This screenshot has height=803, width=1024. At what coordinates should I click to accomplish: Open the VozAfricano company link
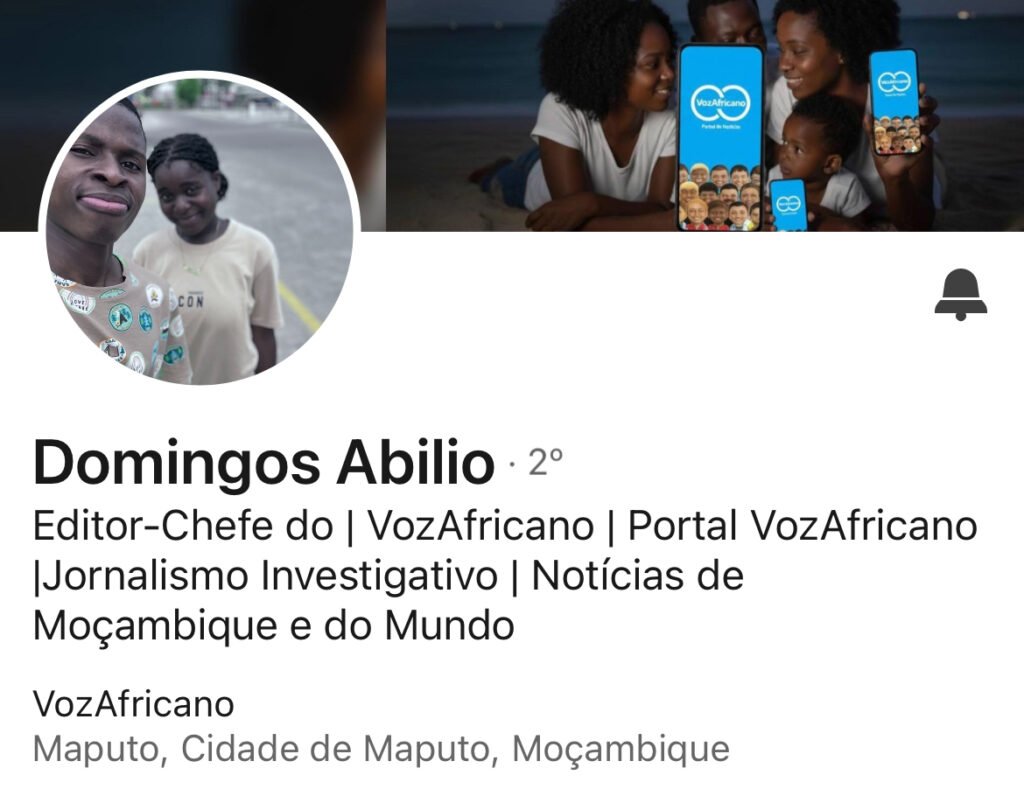pyautogui.click(x=133, y=704)
